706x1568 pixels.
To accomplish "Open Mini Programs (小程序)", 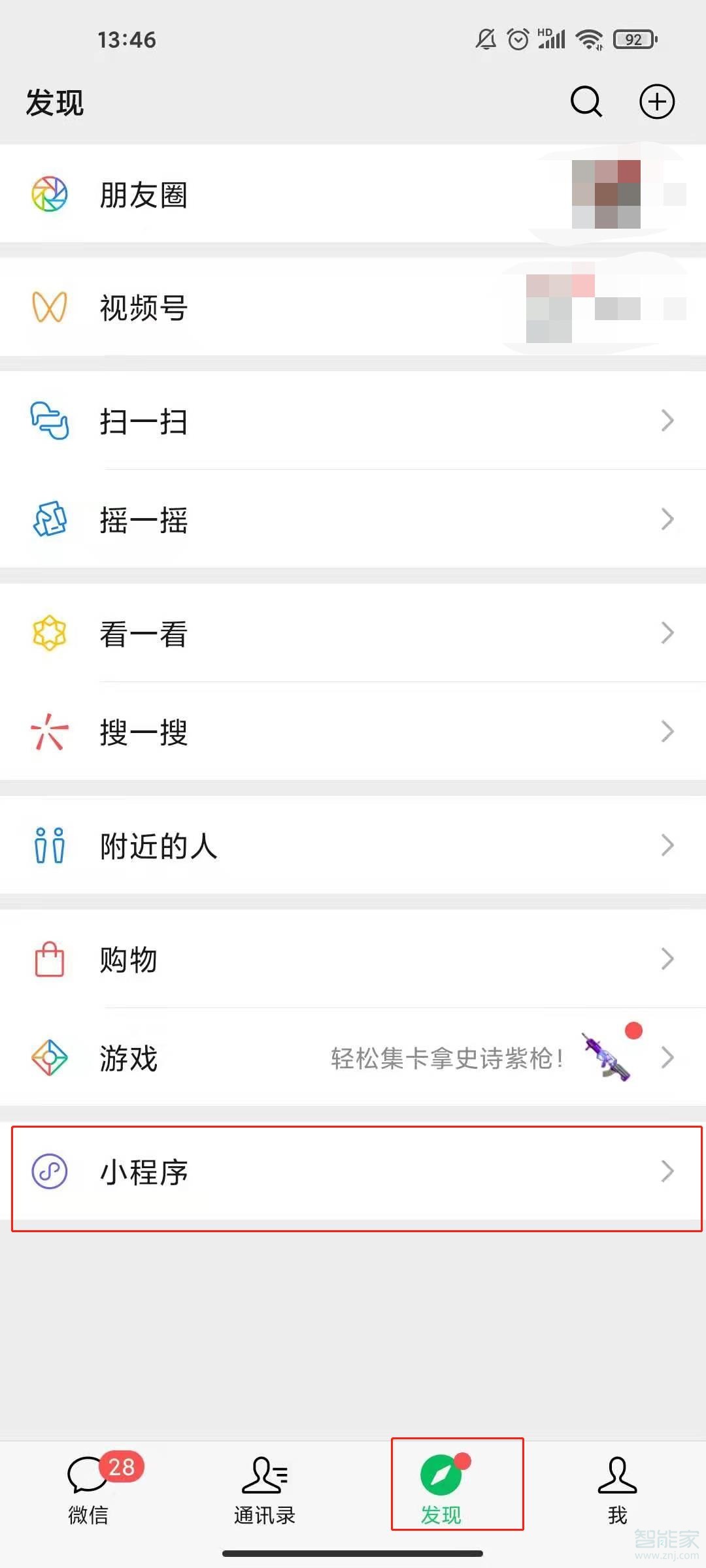I will tap(144, 1171).
